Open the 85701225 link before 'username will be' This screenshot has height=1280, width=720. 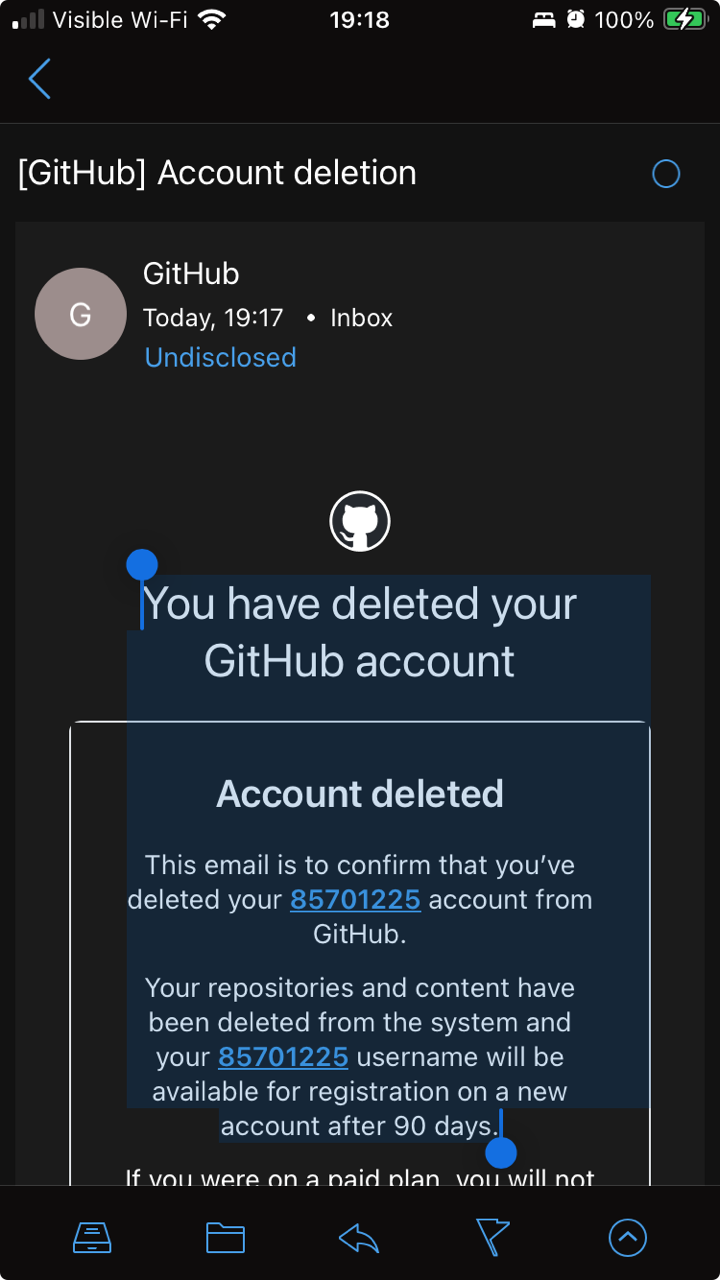(x=283, y=1056)
